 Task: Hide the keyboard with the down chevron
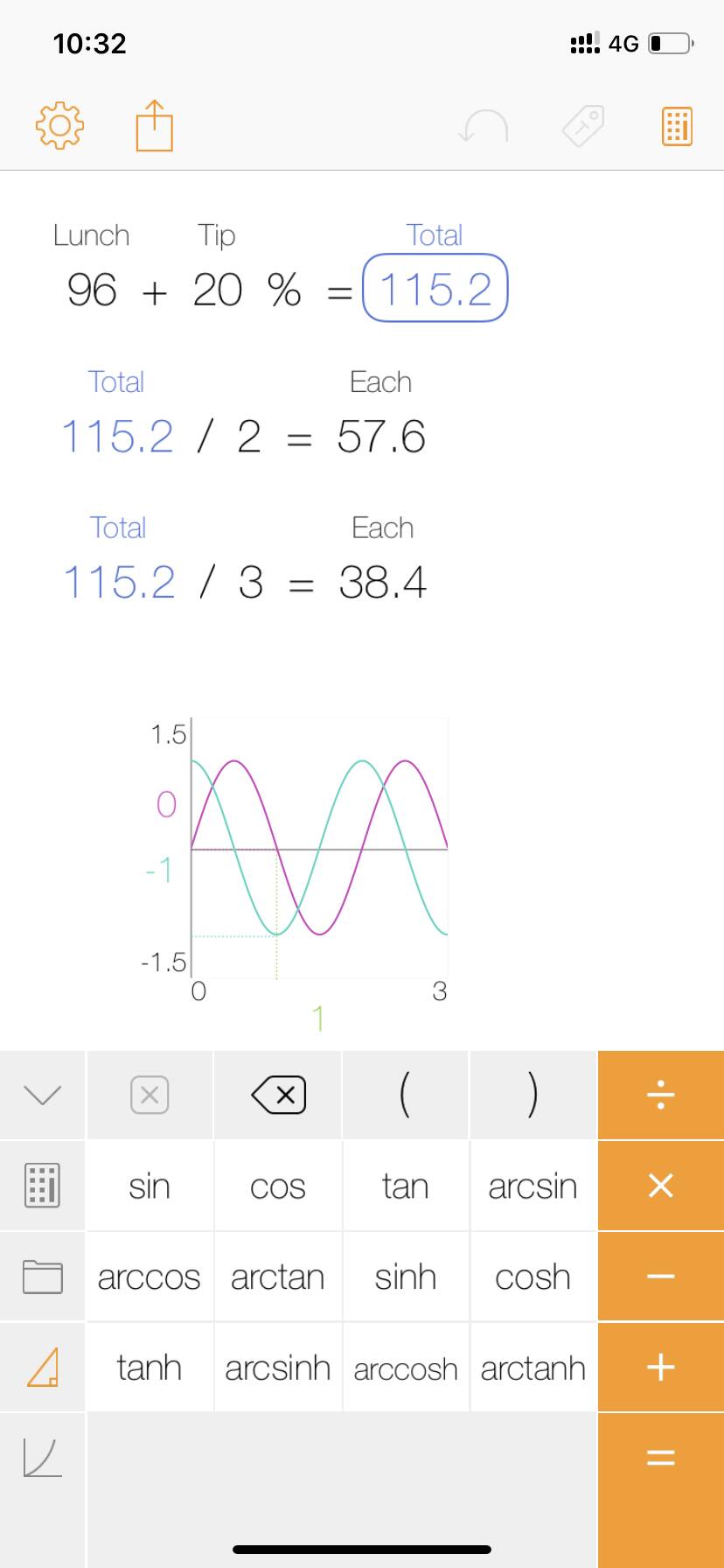tap(42, 1095)
